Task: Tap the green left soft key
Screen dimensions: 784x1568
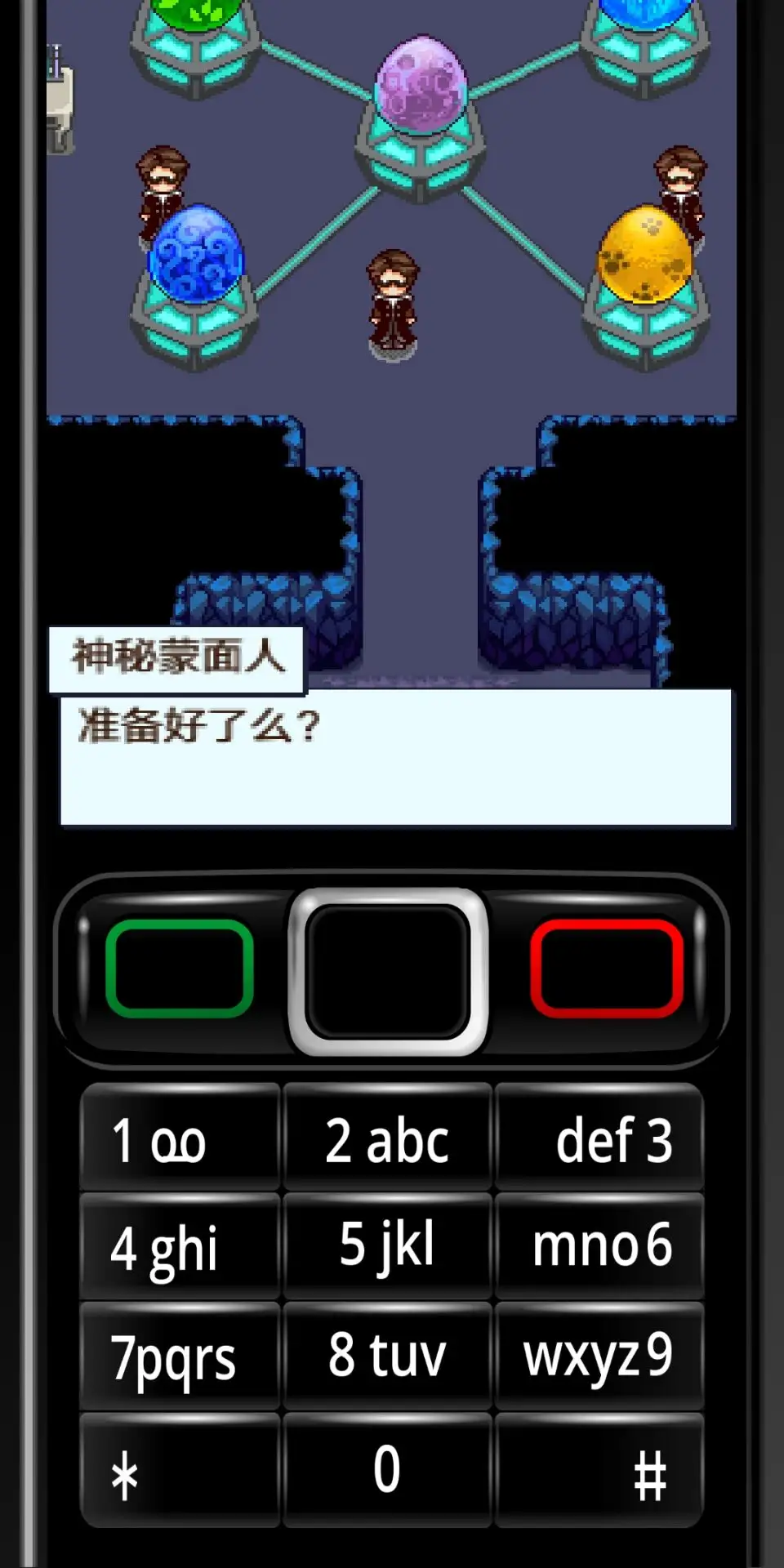Action: [x=180, y=969]
